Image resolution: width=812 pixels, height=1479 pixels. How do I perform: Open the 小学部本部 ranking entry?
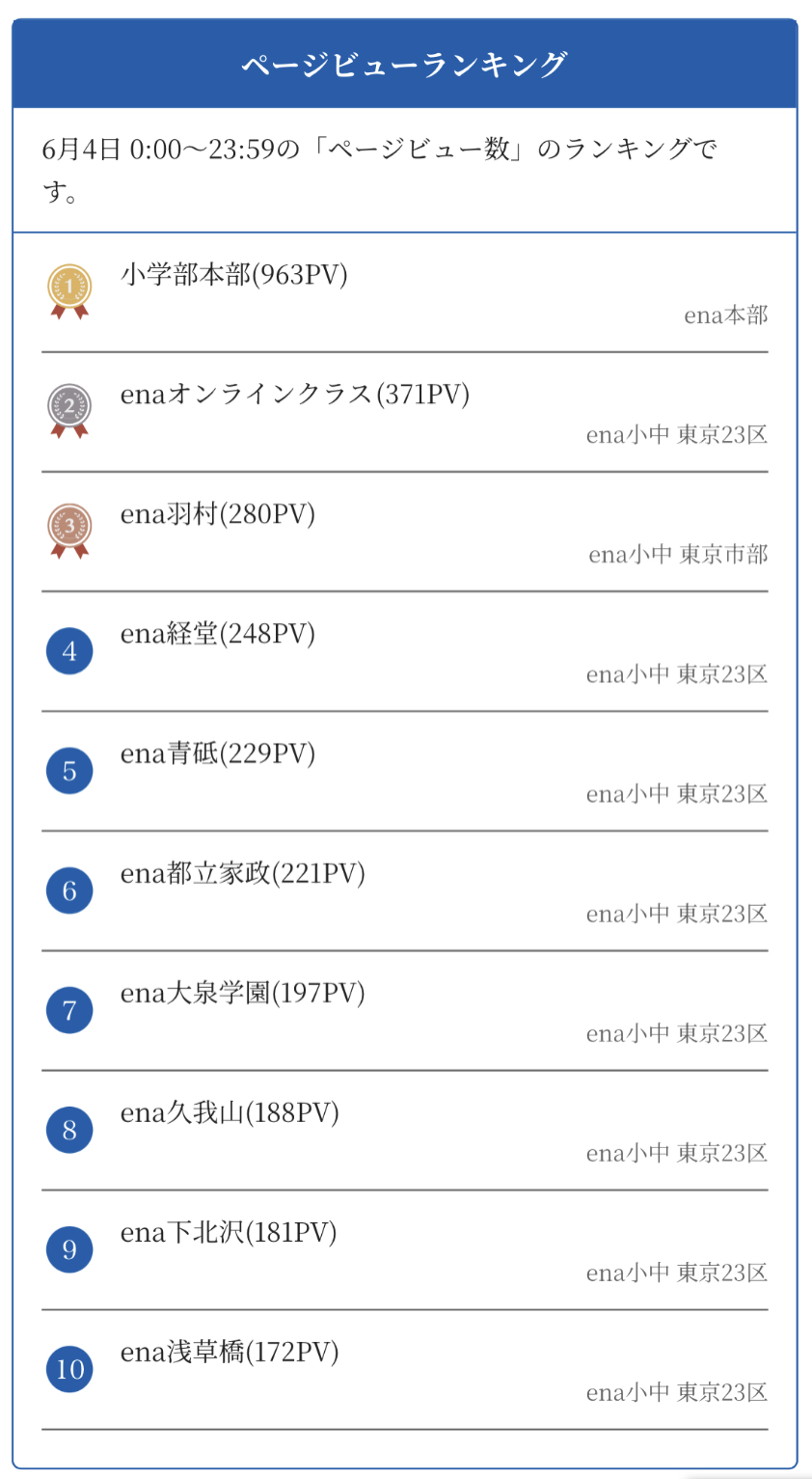(x=233, y=276)
